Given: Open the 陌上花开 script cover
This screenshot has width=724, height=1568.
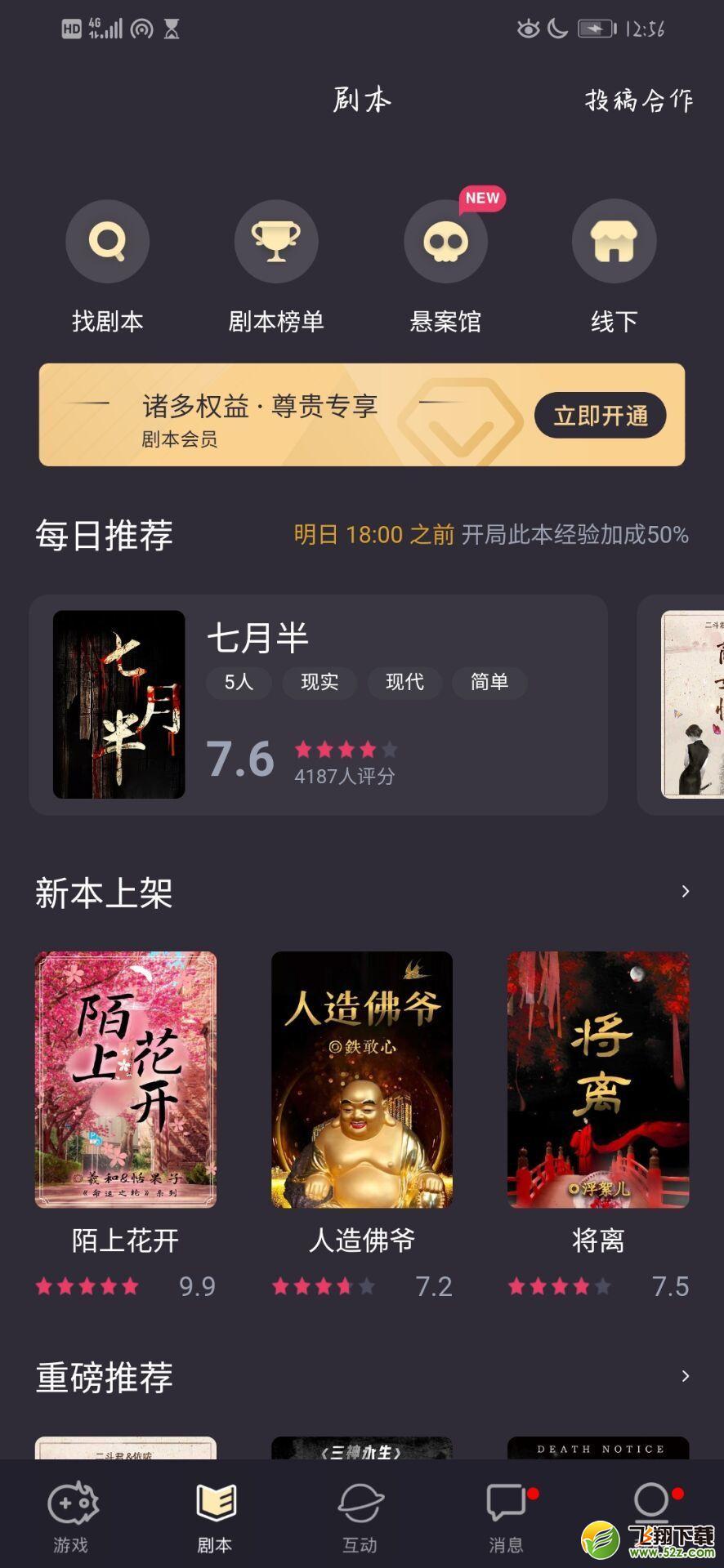Looking at the screenshot, I should (126, 1080).
